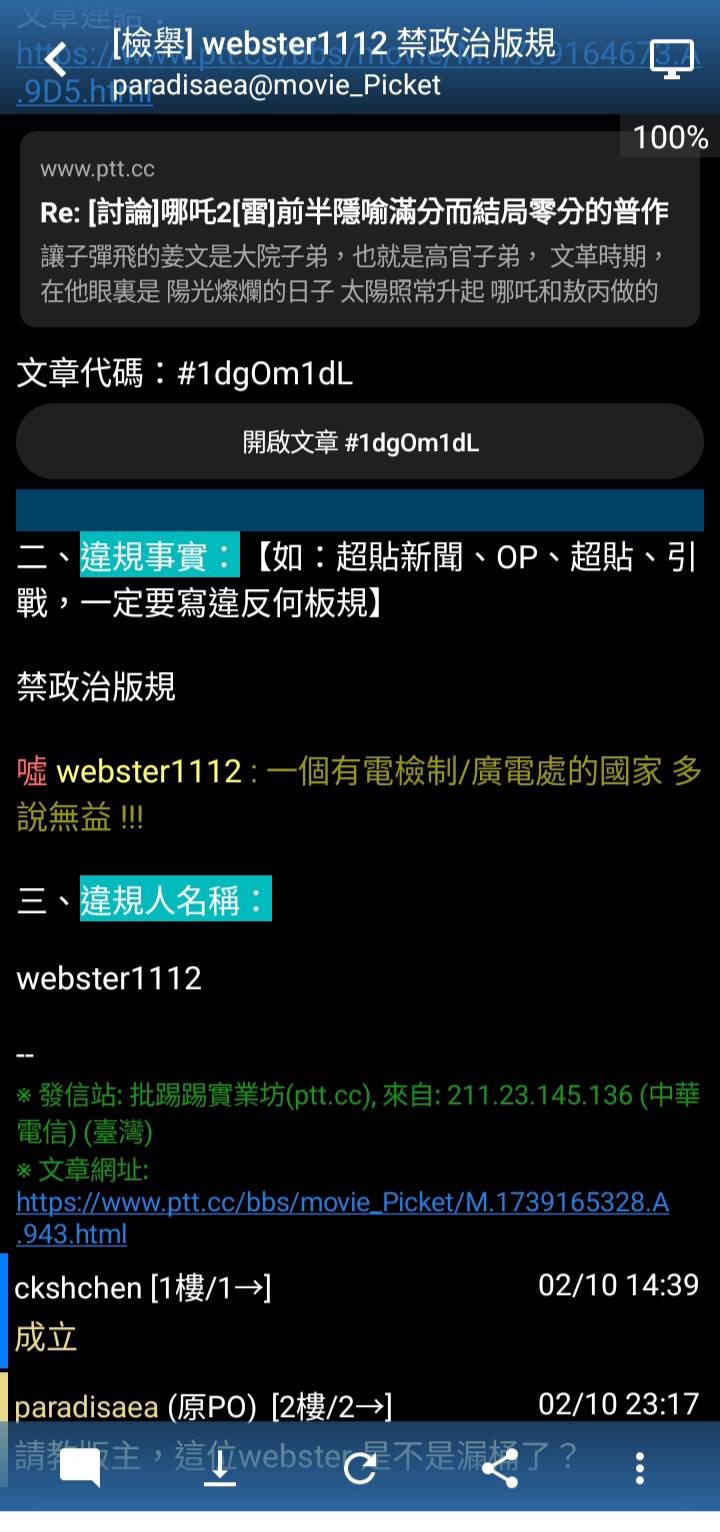Image resolution: width=720 pixels, height=1532 pixels.
Task: Open the movie_Picket article URL link
Action: point(342,1218)
